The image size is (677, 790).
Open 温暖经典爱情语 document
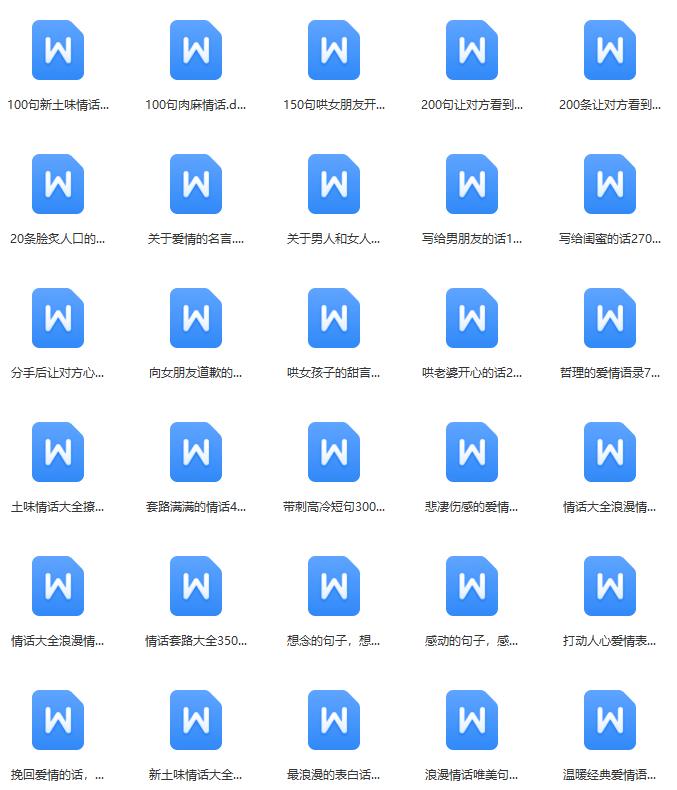(610, 720)
